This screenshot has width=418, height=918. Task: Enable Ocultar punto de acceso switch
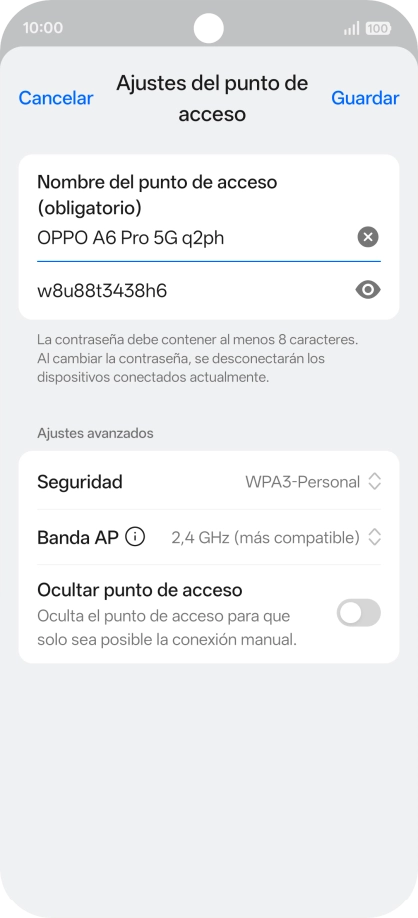tap(358, 614)
